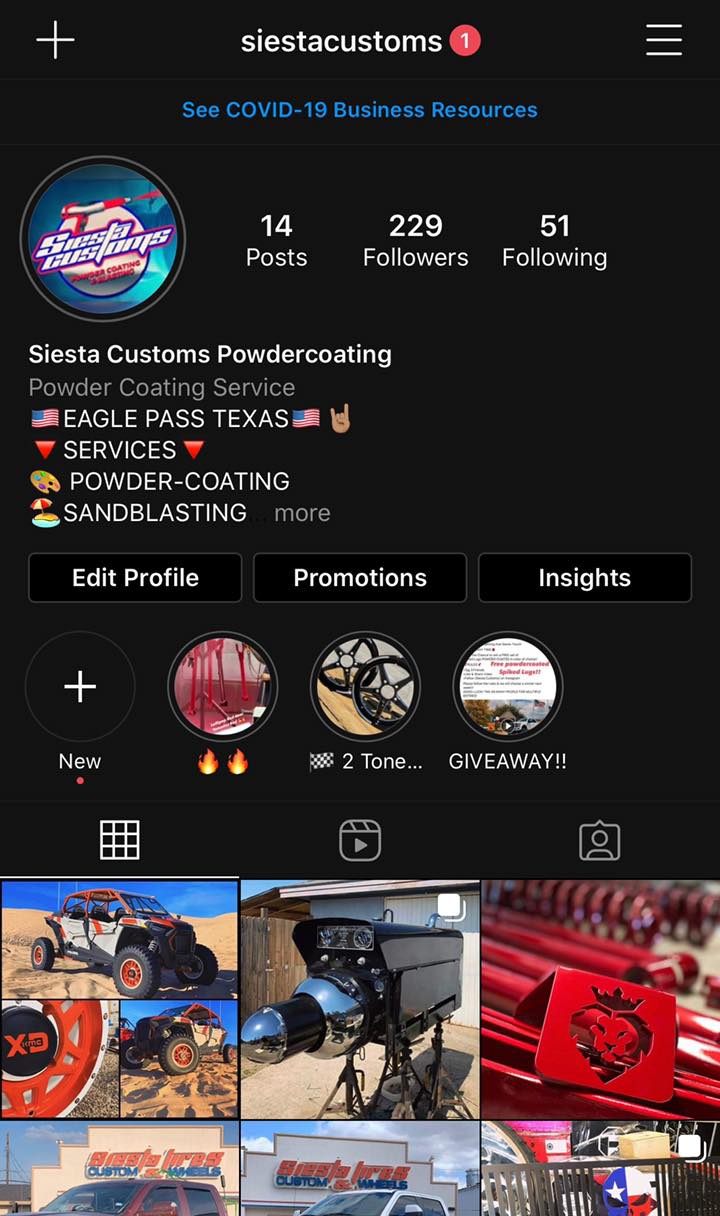The height and width of the screenshot is (1216, 720).
Task: View account Insights
Action: (x=584, y=578)
